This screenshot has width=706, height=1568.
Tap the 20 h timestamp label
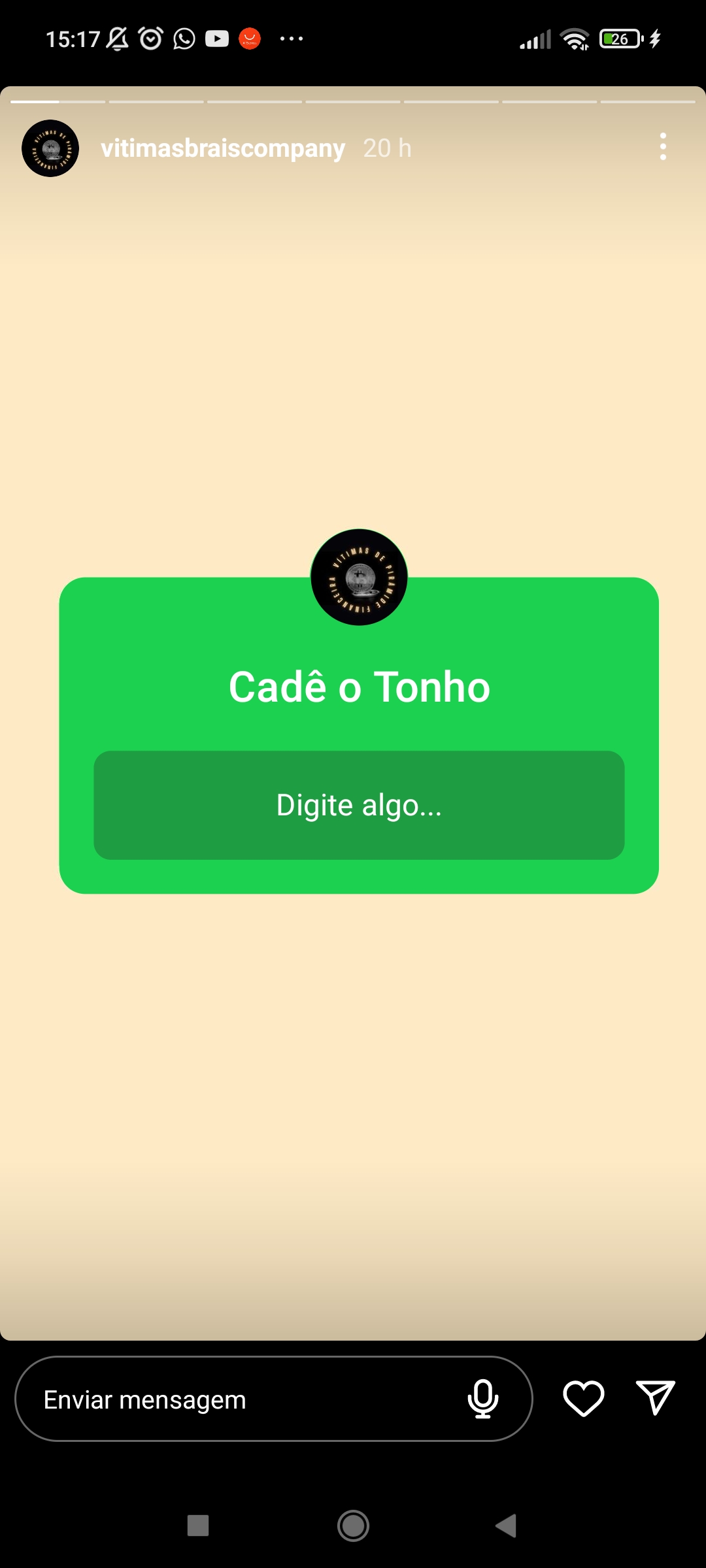coord(387,148)
